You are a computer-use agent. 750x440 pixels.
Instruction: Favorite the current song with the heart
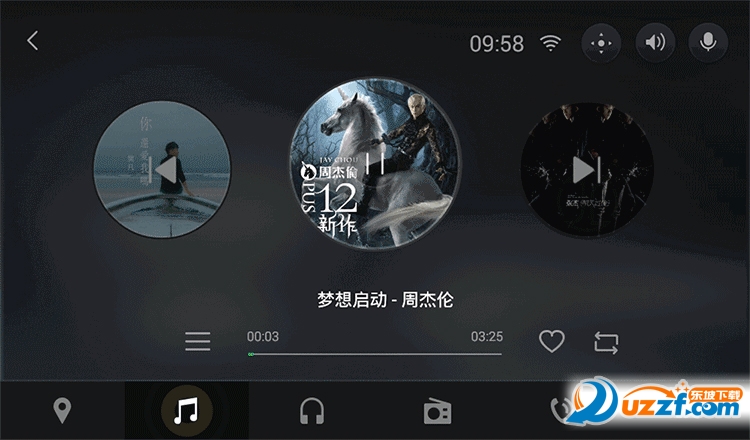(552, 341)
